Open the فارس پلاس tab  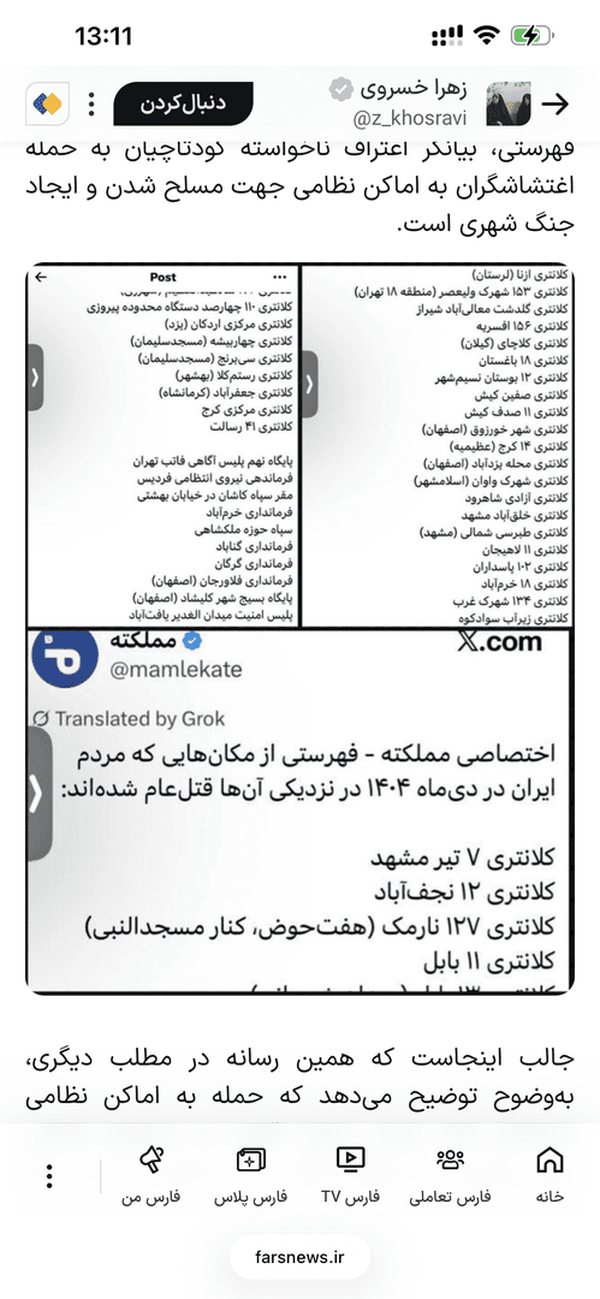click(250, 1176)
